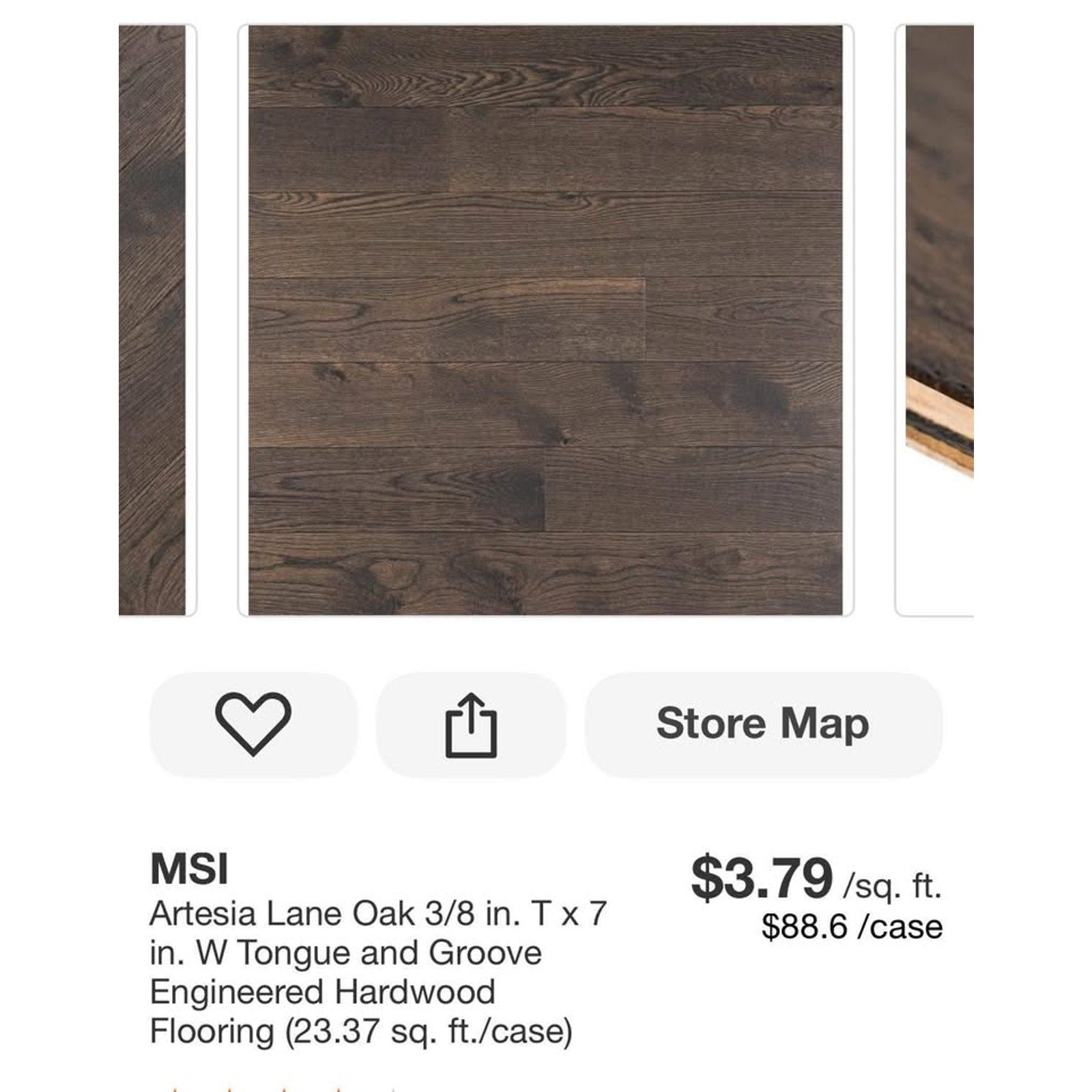Open the Store Map
The image size is (1092, 1092).
[x=763, y=724]
